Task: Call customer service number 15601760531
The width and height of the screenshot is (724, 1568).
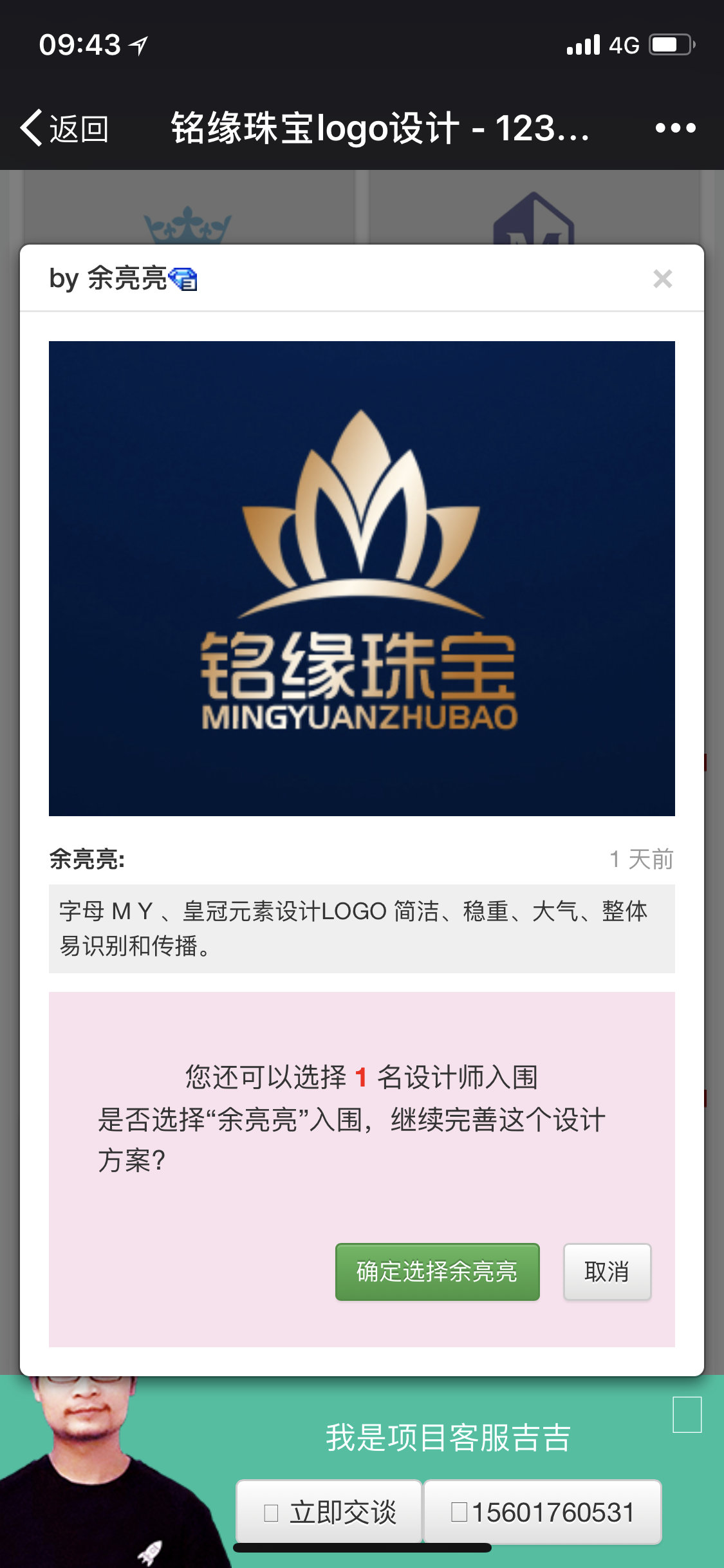Action: click(x=543, y=1512)
